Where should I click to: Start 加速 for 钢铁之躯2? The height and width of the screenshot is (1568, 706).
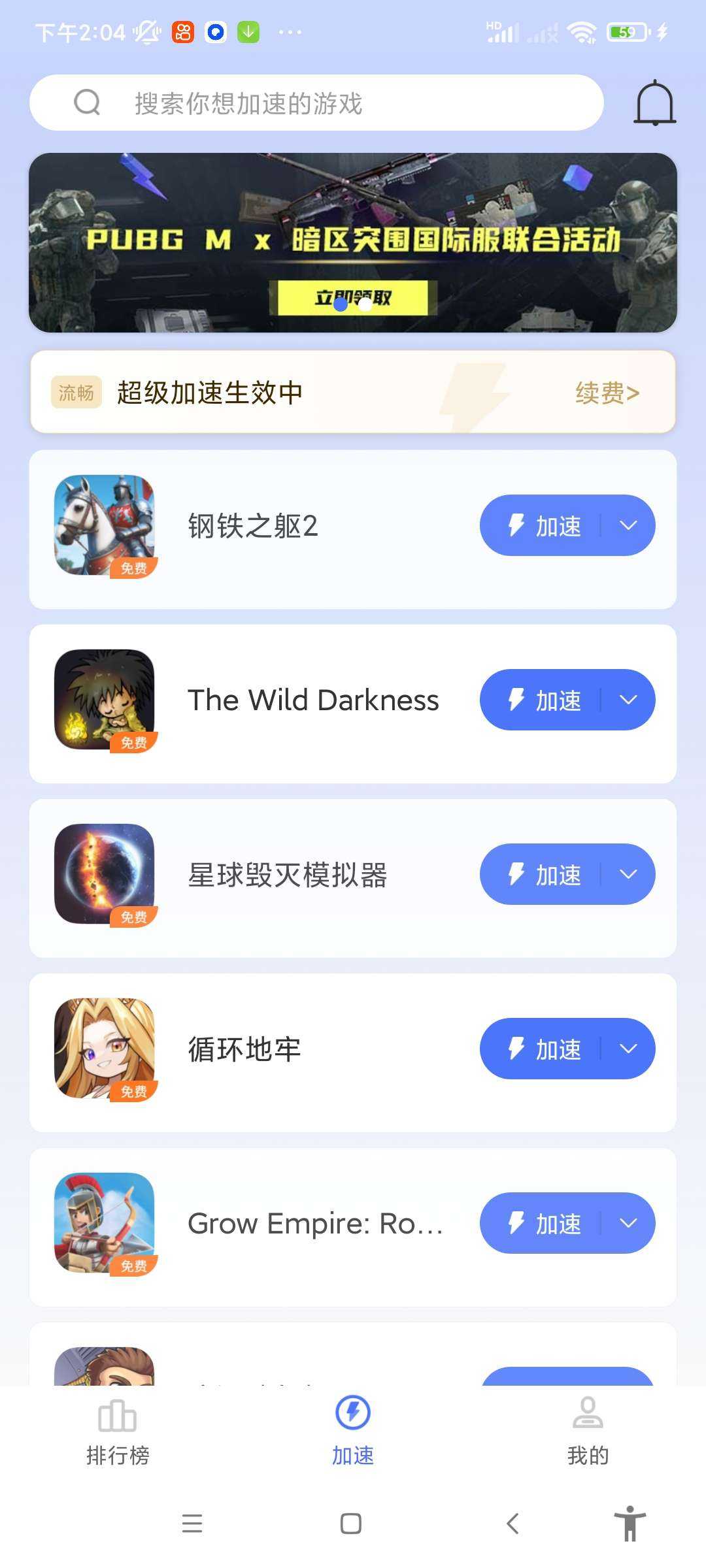tap(544, 526)
